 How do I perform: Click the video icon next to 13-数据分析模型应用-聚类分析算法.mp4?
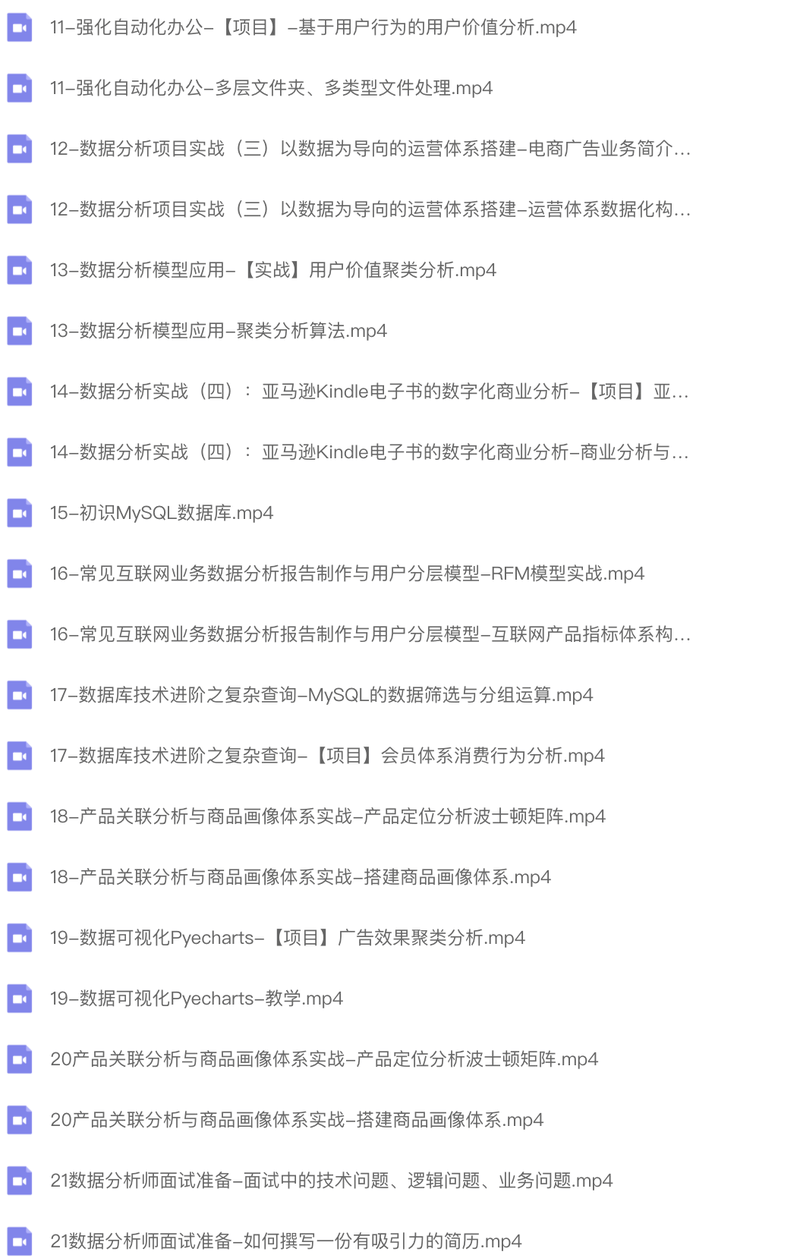[18, 330]
